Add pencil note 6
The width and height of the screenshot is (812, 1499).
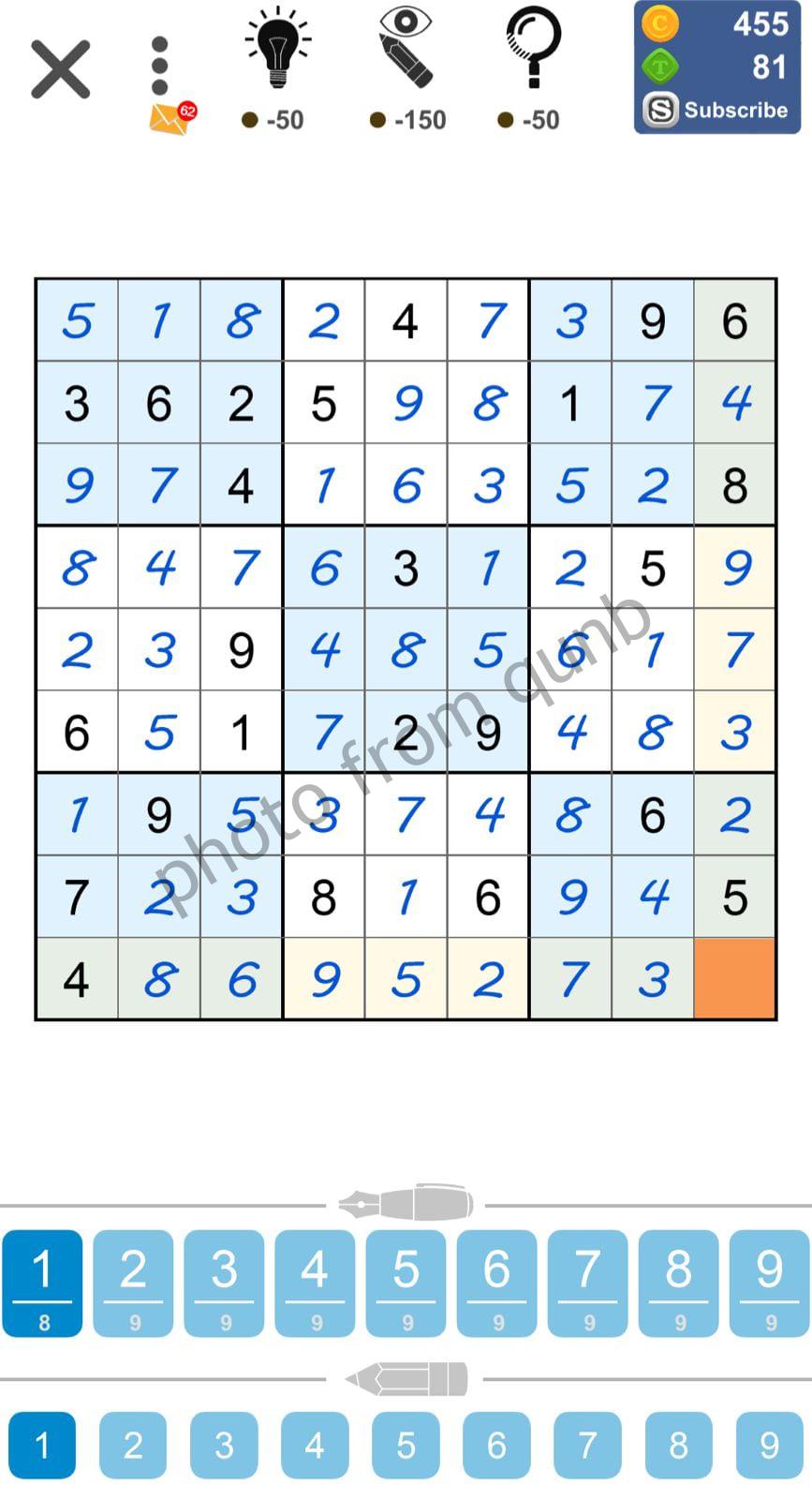pos(496,1445)
